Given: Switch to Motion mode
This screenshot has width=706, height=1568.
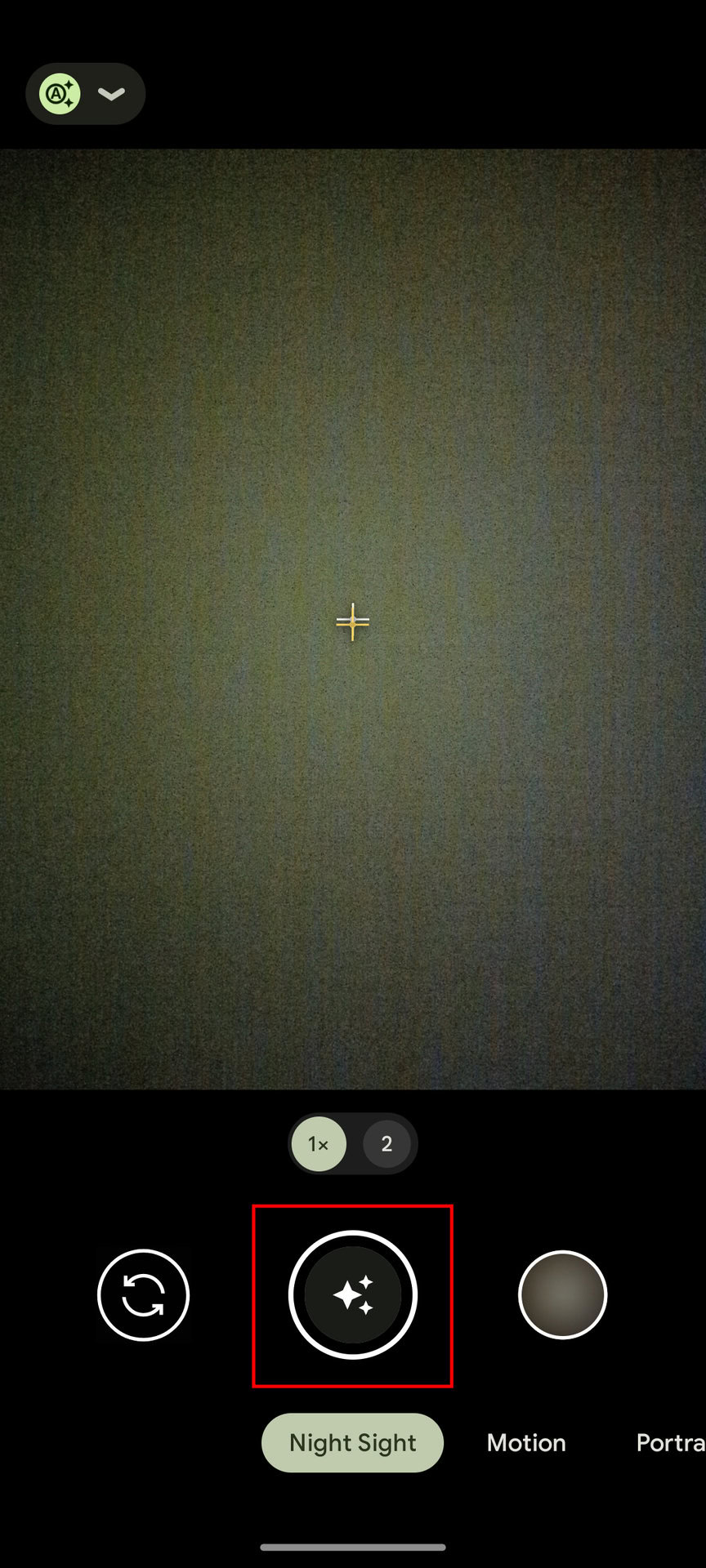Looking at the screenshot, I should (x=526, y=1443).
